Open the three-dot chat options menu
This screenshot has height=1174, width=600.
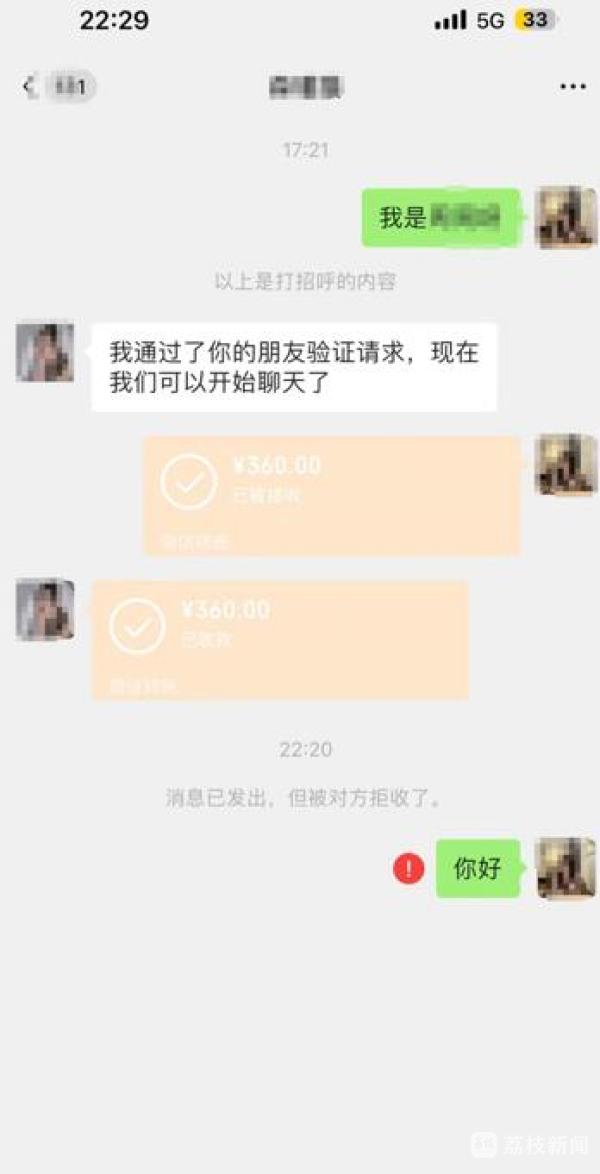[x=572, y=87]
